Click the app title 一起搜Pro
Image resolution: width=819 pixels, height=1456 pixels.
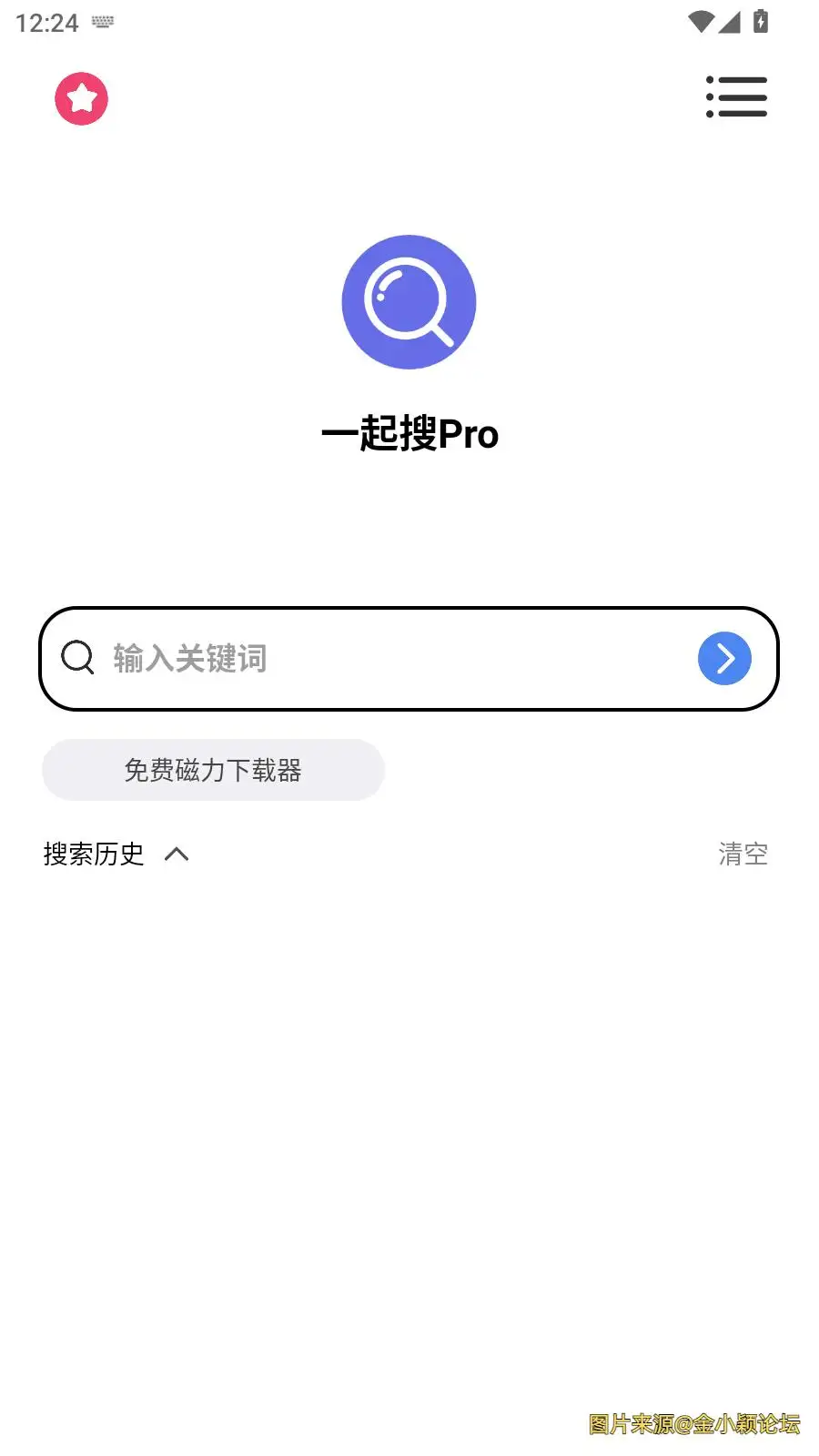pos(410,434)
